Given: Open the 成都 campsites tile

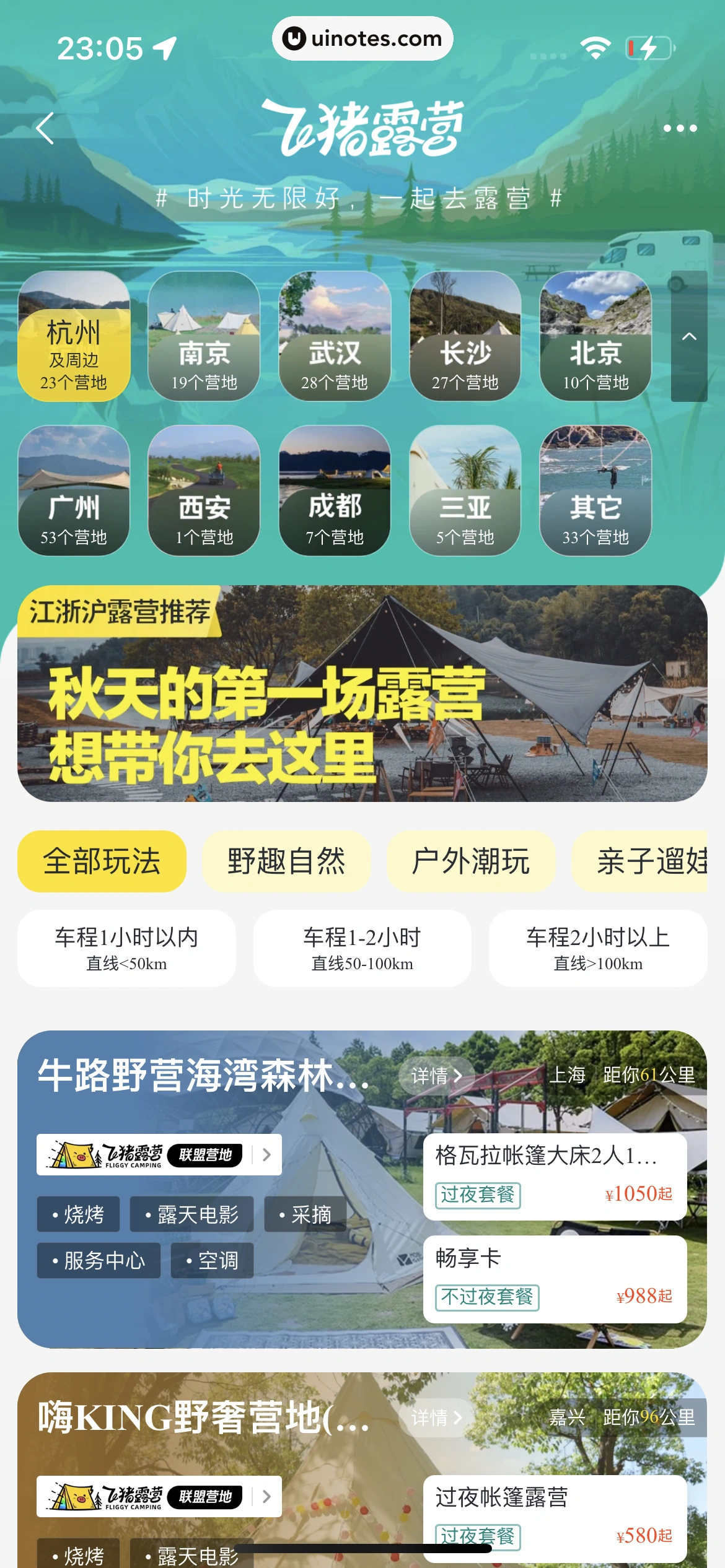Looking at the screenshot, I should tap(335, 490).
